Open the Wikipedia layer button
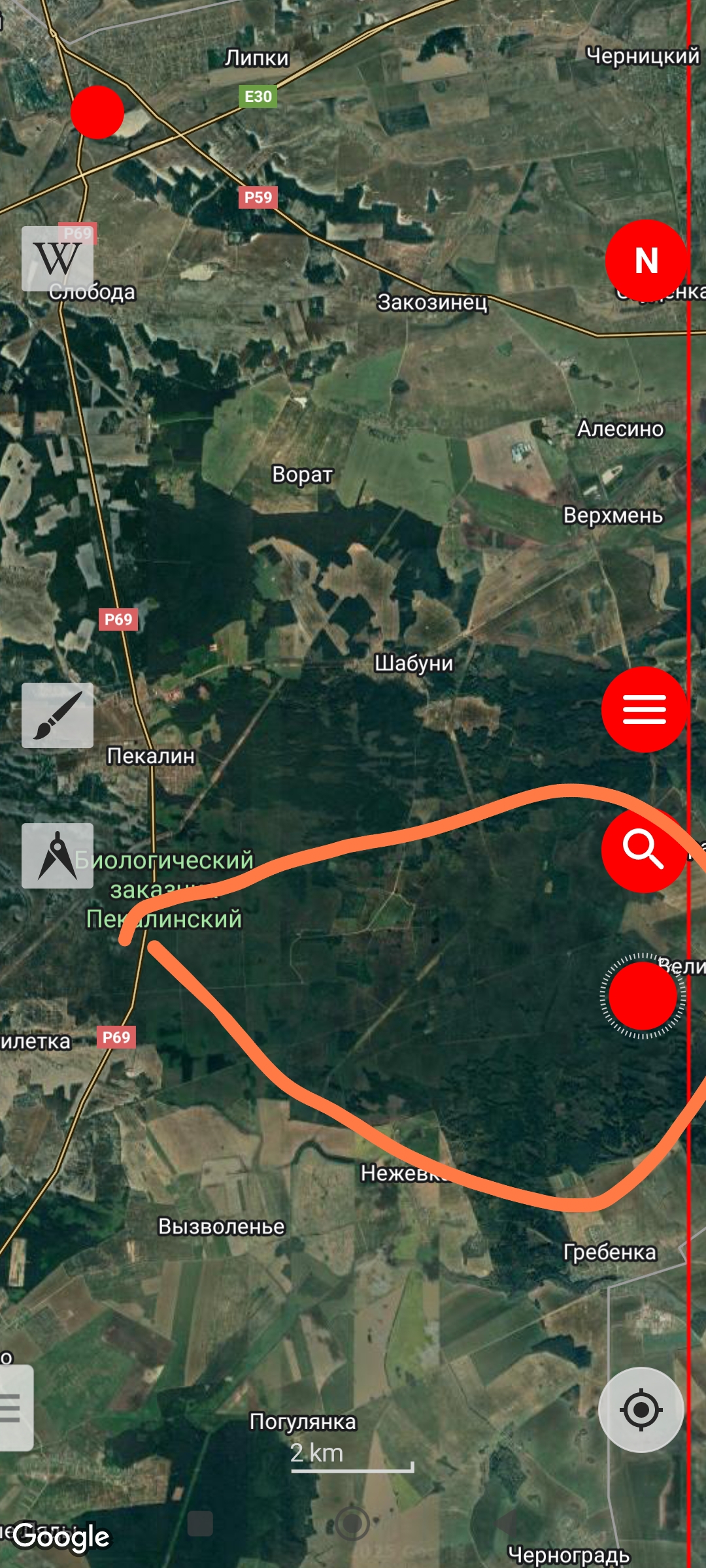 tap(58, 259)
